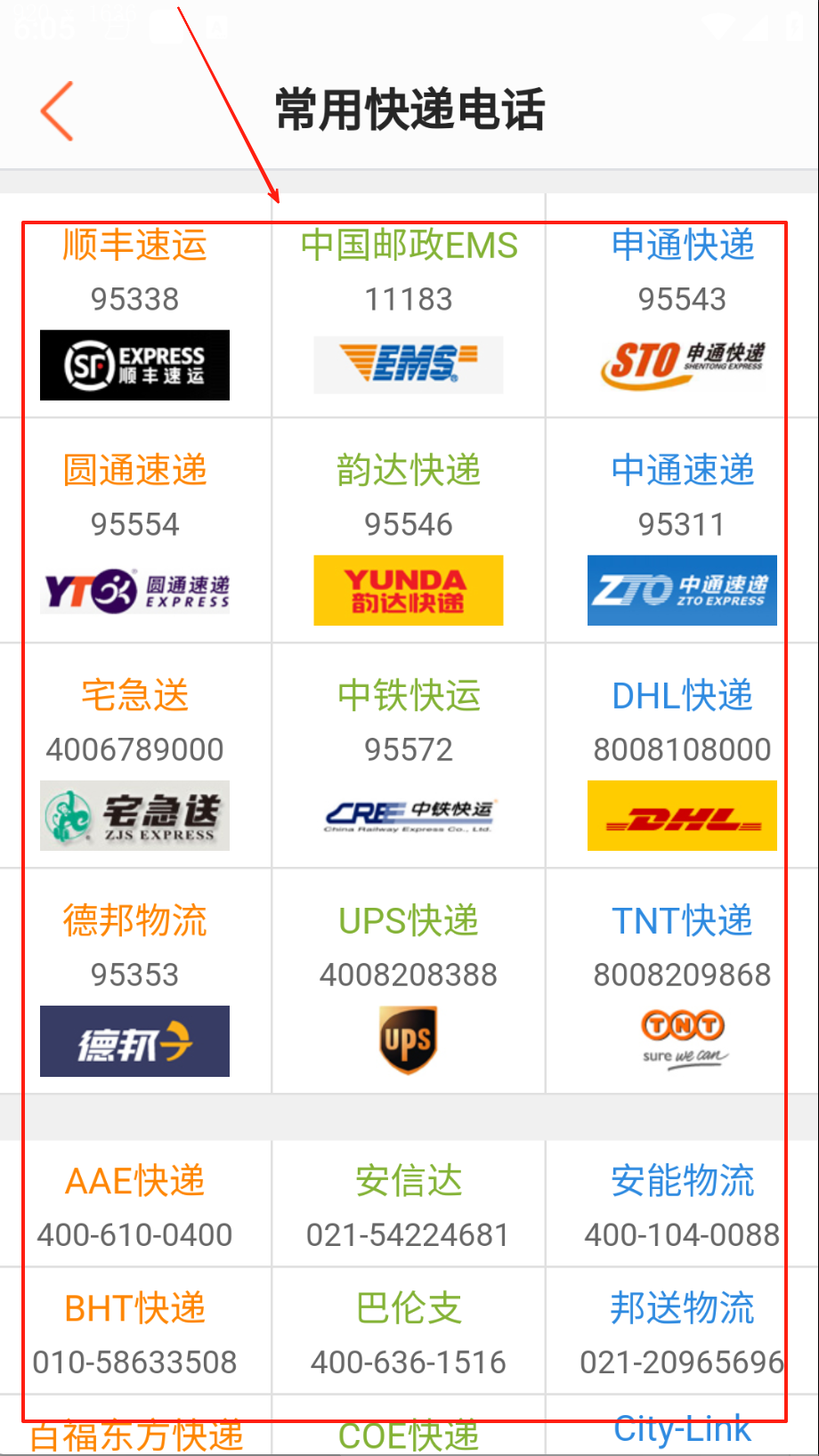
Task: Call DHL快递 at 8008108000
Action: pos(682,757)
